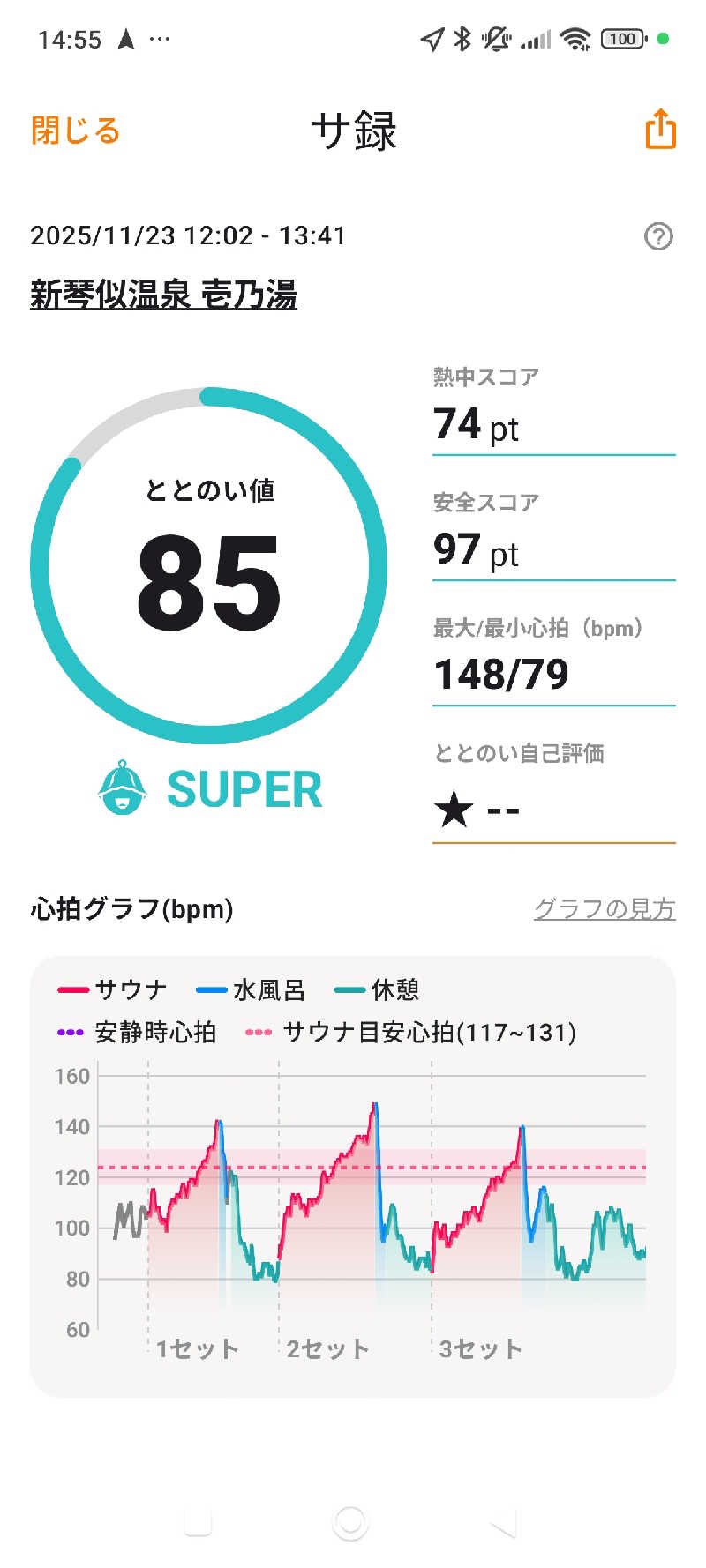Screen dimensions: 706x1568
Task: Tap the system back button
Action: pos(503,1521)
